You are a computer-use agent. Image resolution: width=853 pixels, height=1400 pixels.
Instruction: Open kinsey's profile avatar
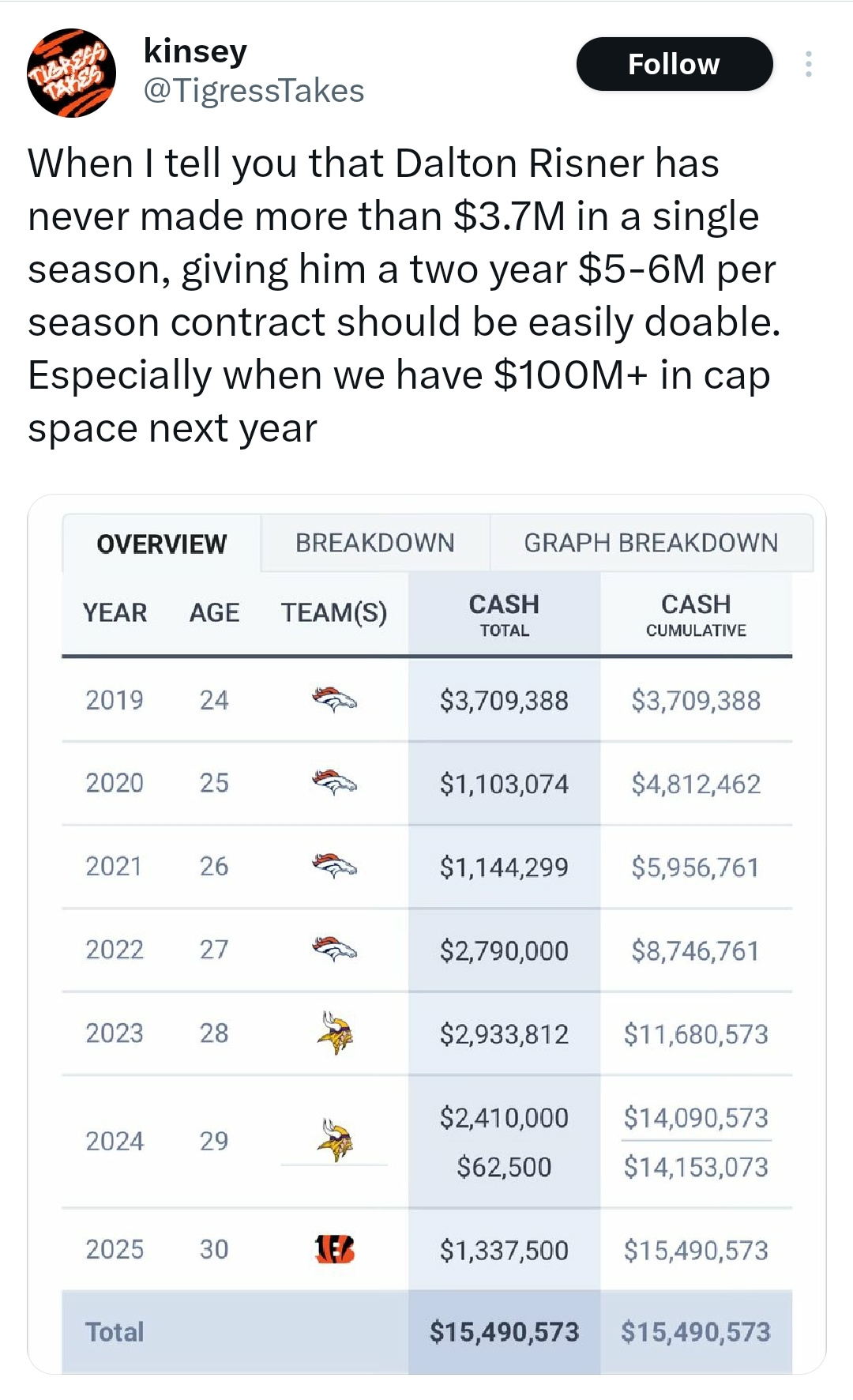(72, 73)
